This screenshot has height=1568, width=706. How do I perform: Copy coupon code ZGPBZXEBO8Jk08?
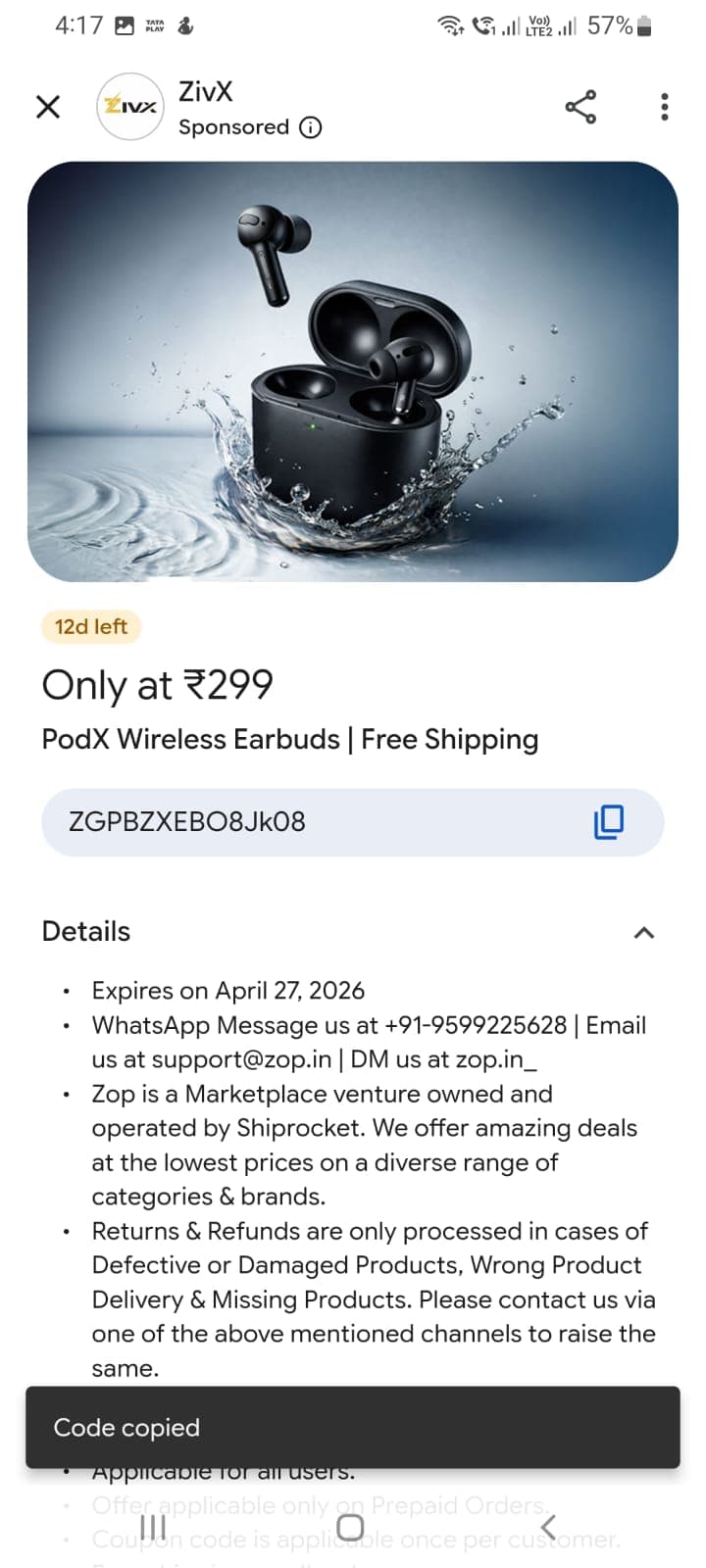608,821
